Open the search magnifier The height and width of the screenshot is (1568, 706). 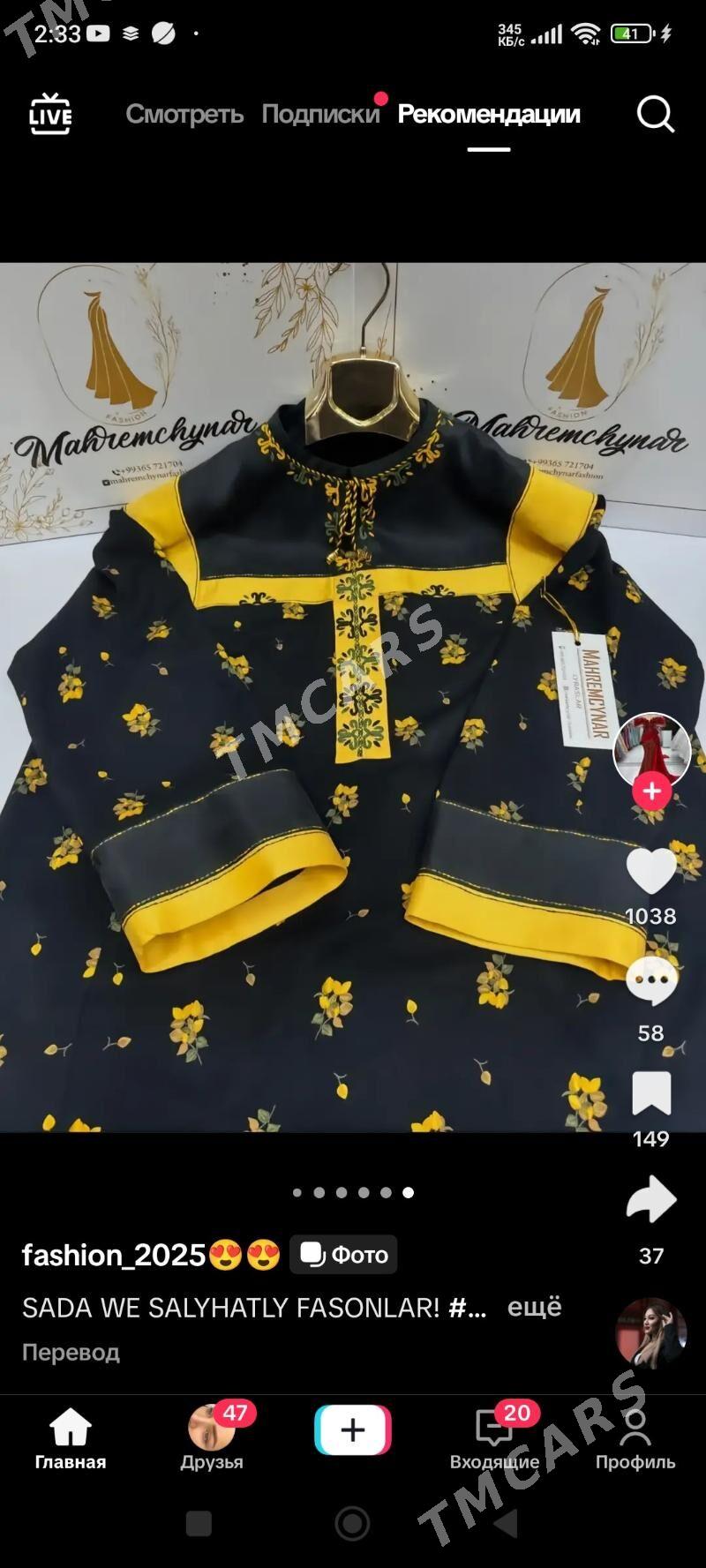656,115
